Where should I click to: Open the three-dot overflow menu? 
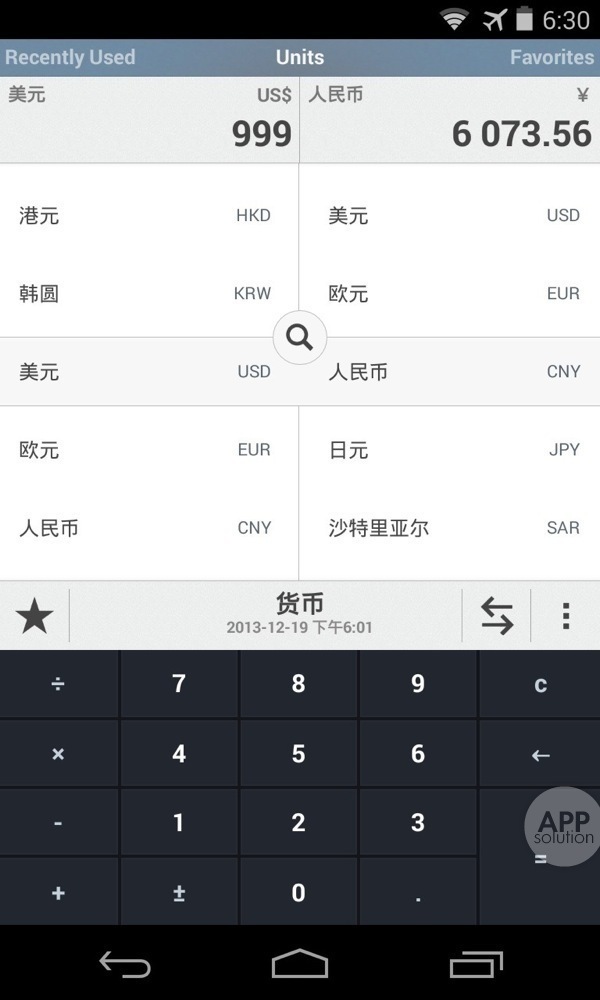click(565, 616)
